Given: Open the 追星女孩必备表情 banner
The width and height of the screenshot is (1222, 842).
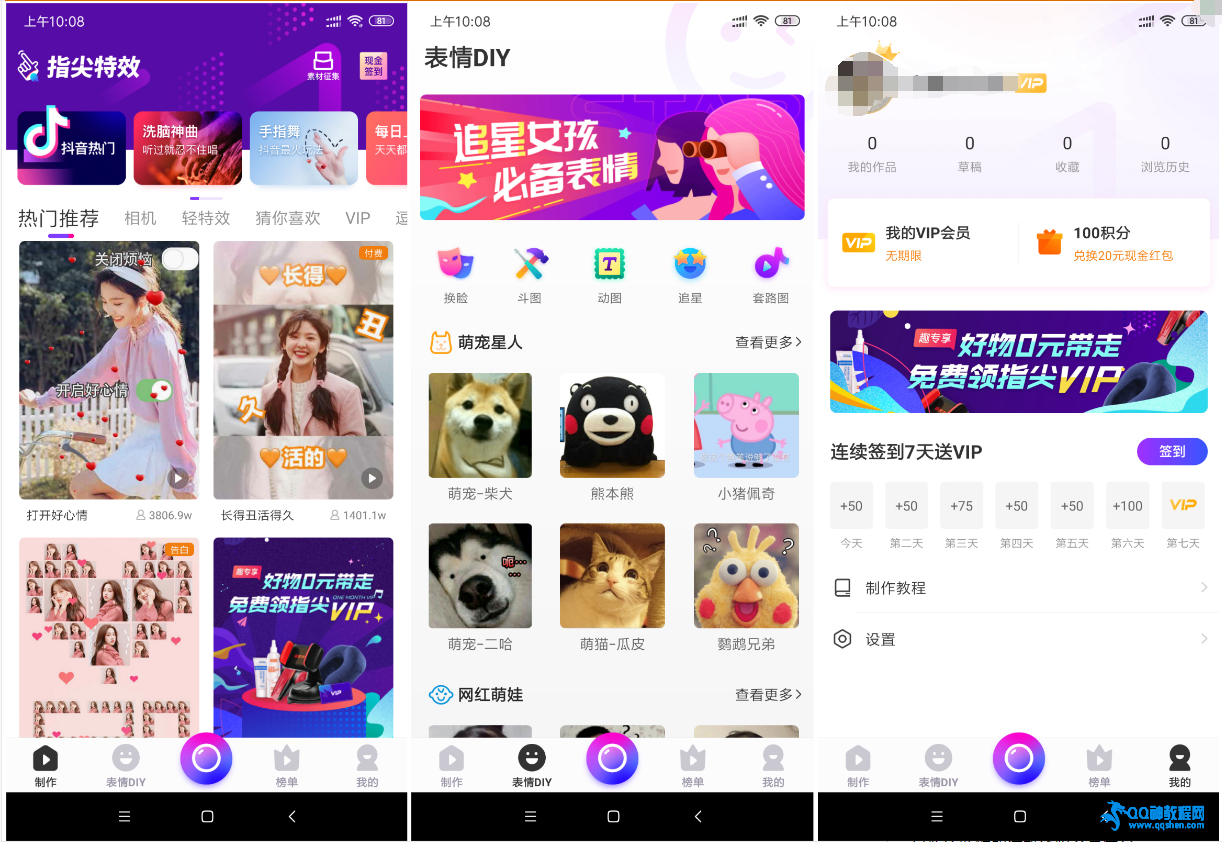Looking at the screenshot, I should (x=612, y=157).
